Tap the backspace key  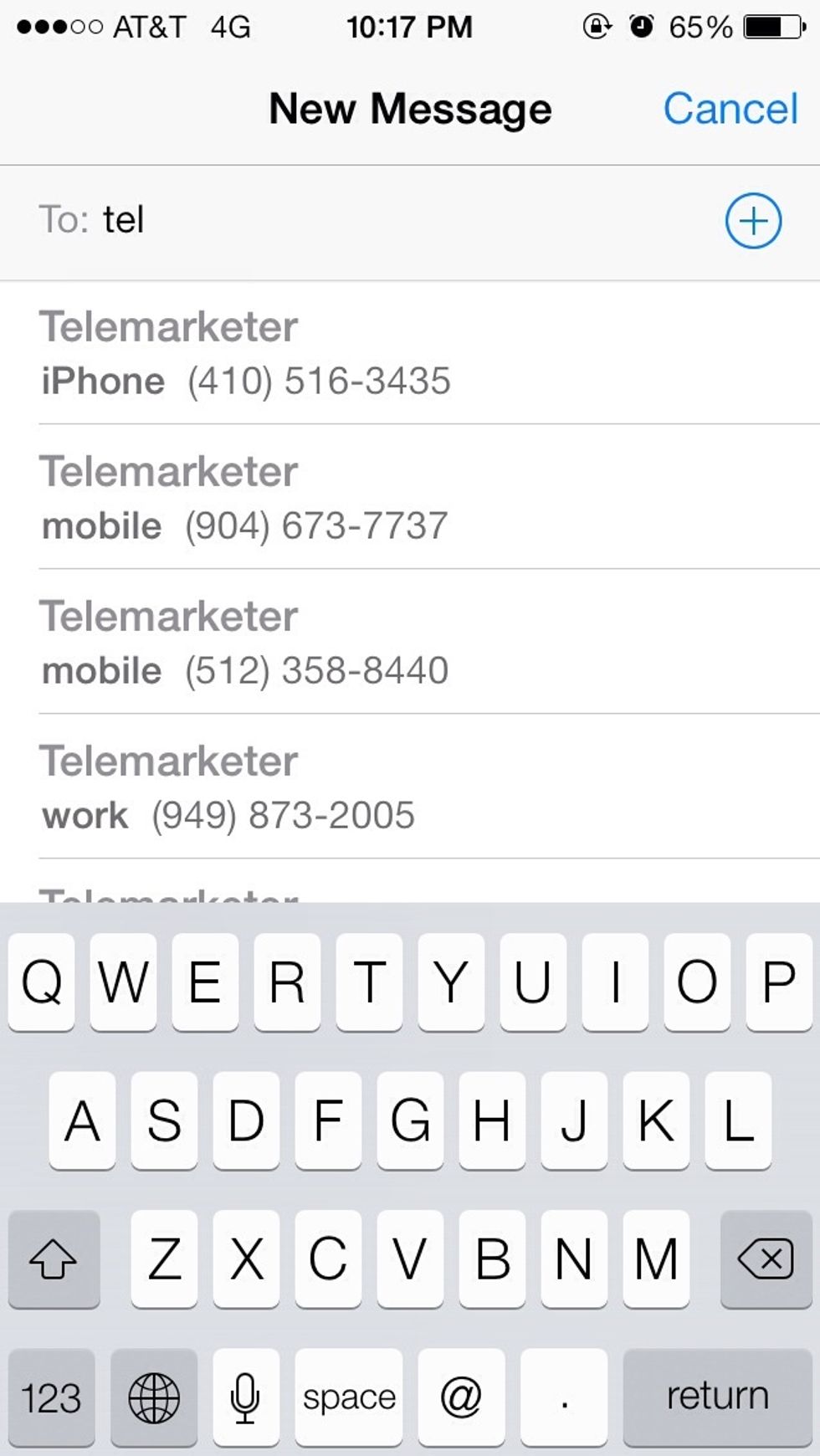click(766, 1259)
